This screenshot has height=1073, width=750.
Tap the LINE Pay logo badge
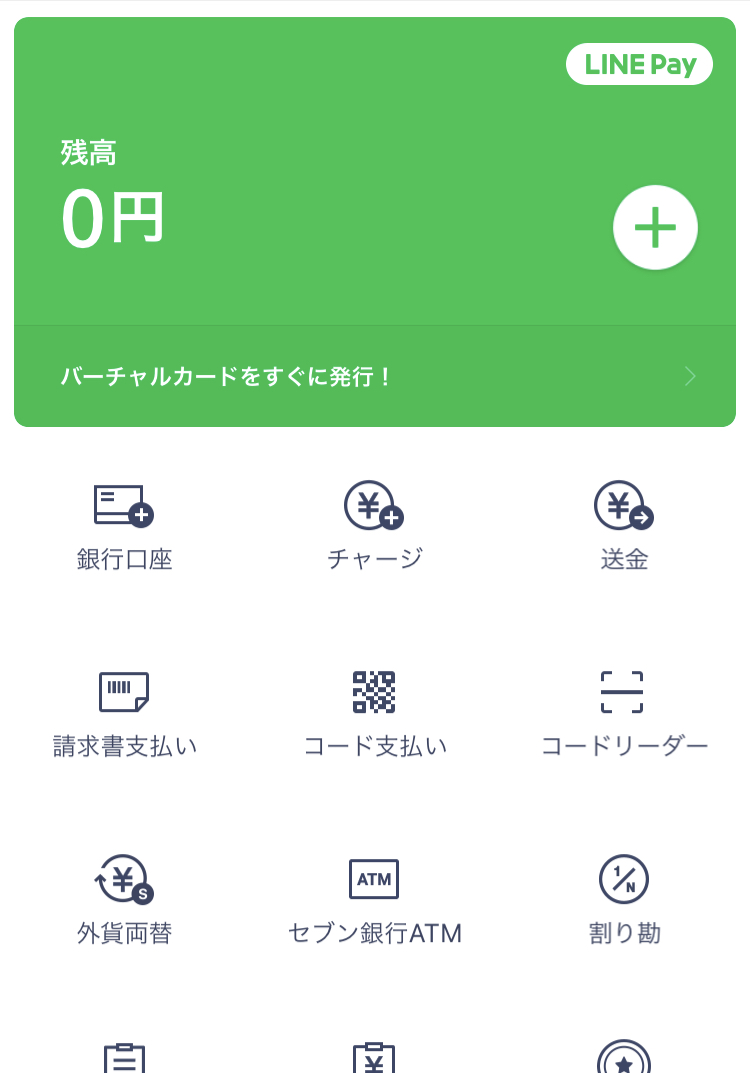(x=639, y=64)
